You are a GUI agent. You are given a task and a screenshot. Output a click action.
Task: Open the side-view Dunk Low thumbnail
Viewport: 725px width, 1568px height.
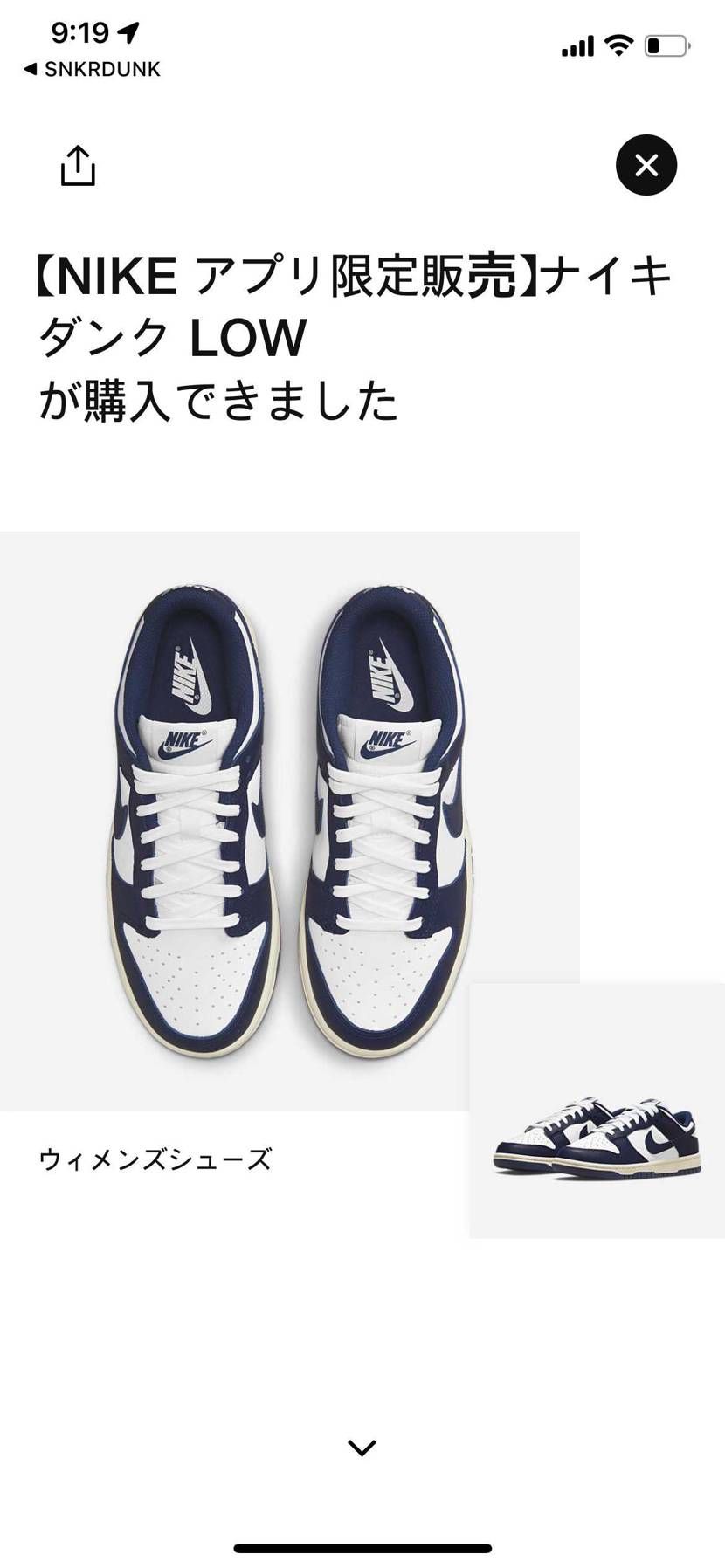[597, 1110]
